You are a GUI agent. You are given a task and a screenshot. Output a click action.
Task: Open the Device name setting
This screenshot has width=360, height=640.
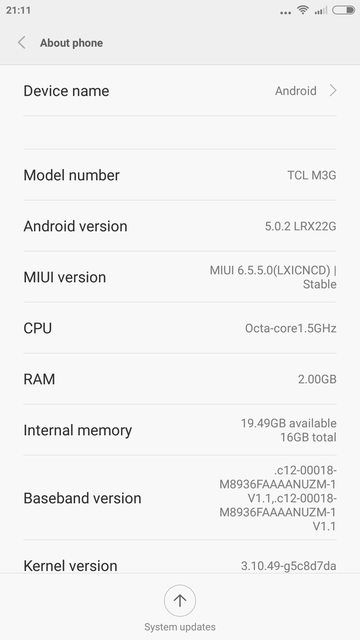180,91
